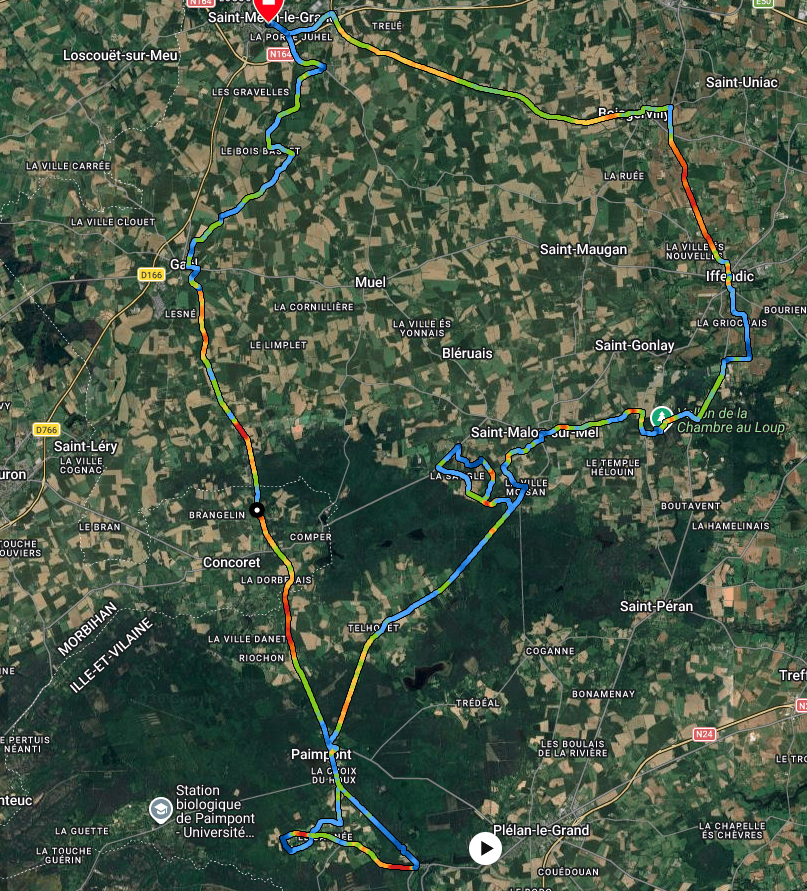Open Station biologique de Paimpont place marker
Image resolution: width=807 pixels, height=891 pixels.
160,808
